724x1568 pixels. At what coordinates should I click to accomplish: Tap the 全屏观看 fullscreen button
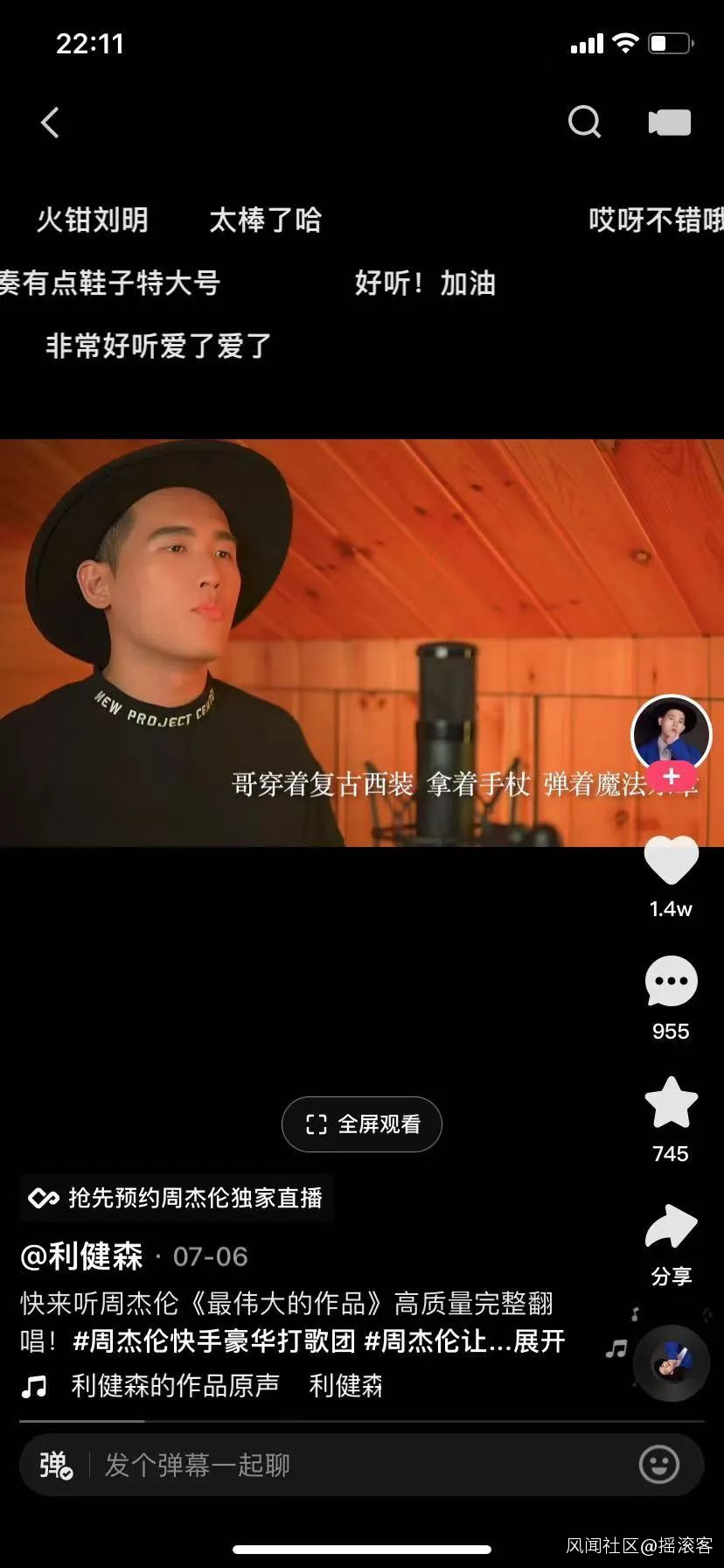(x=362, y=1124)
